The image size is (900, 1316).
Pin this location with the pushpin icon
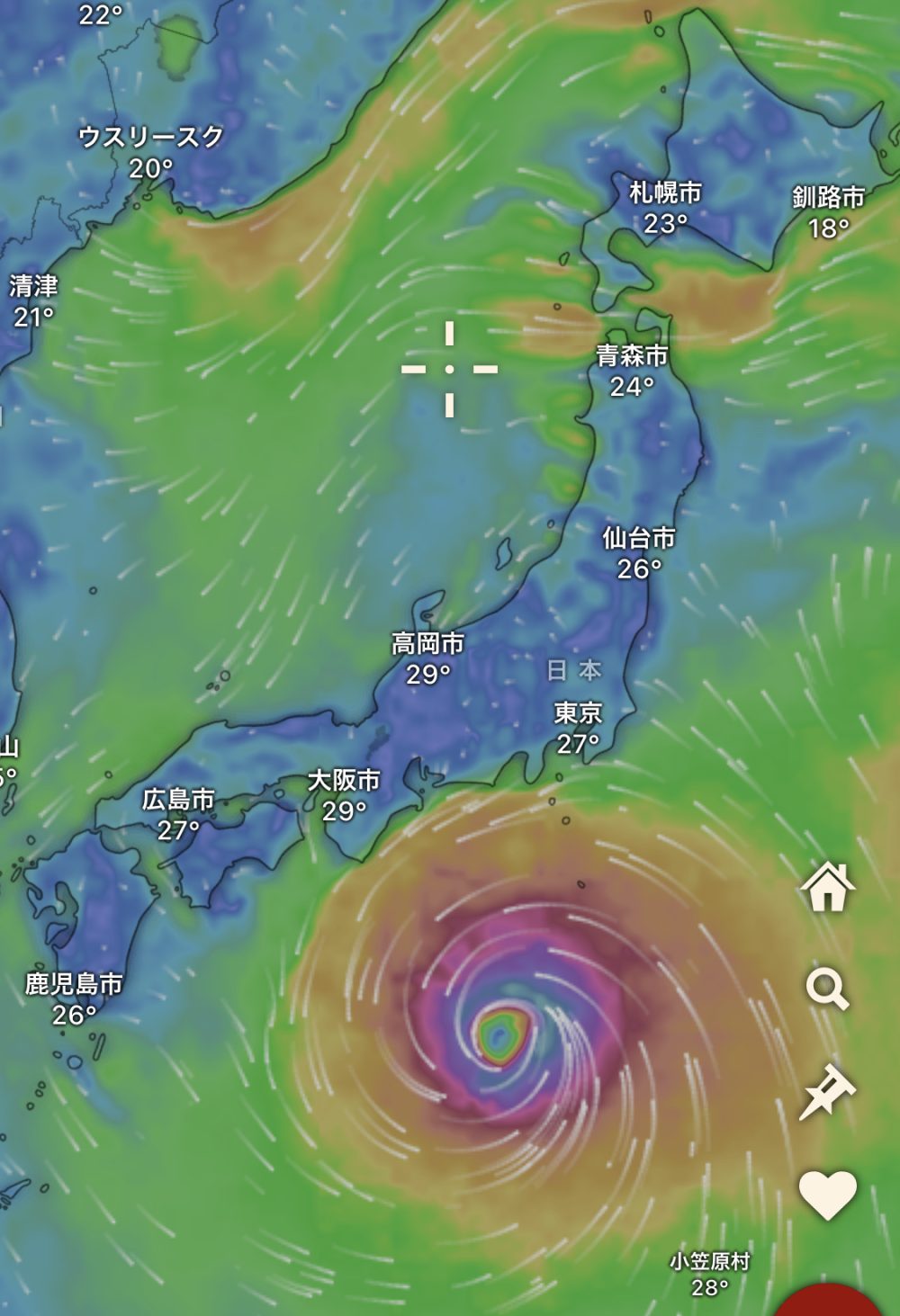827,1091
